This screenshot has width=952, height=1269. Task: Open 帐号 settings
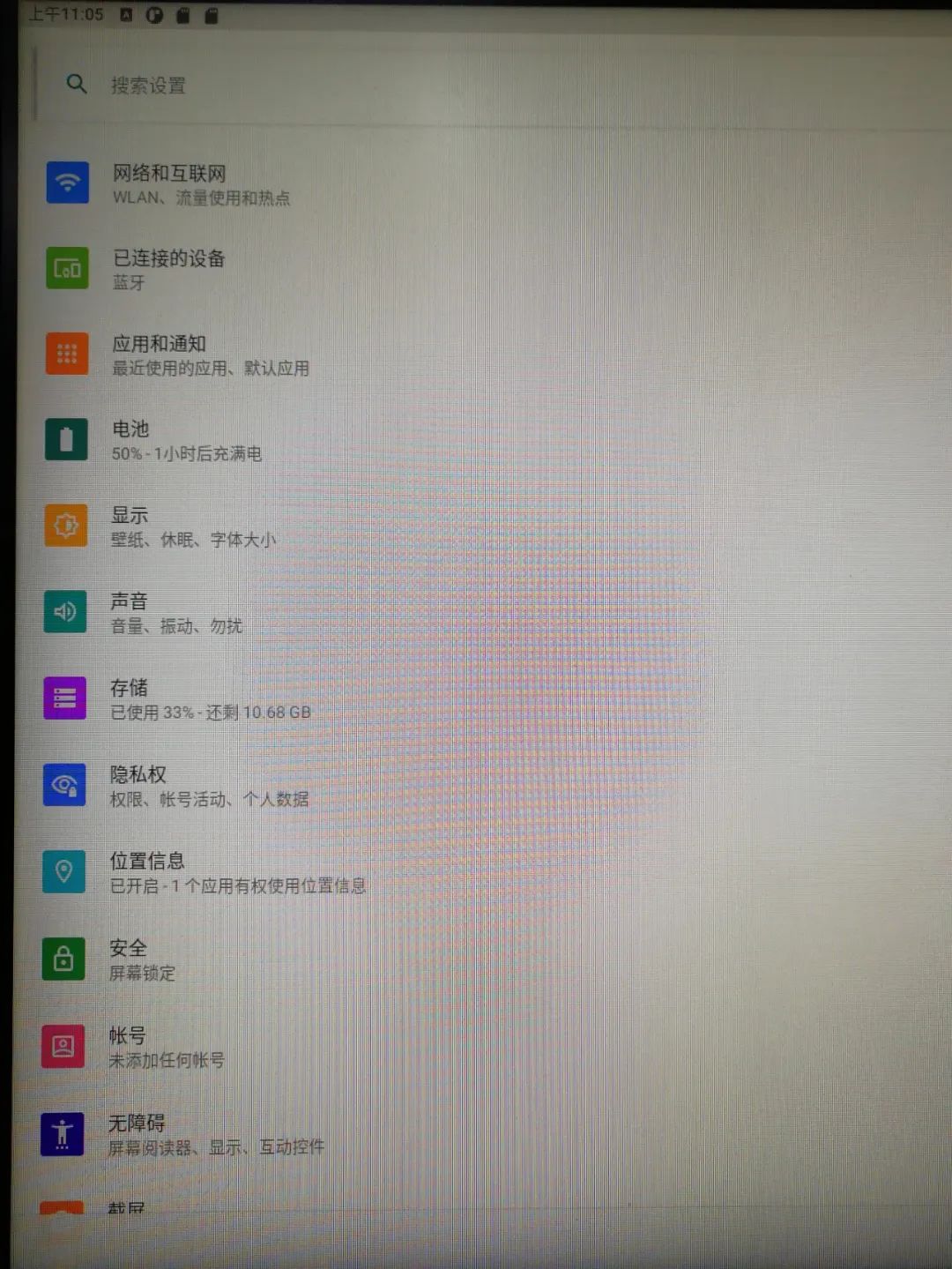tap(127, 1046)
